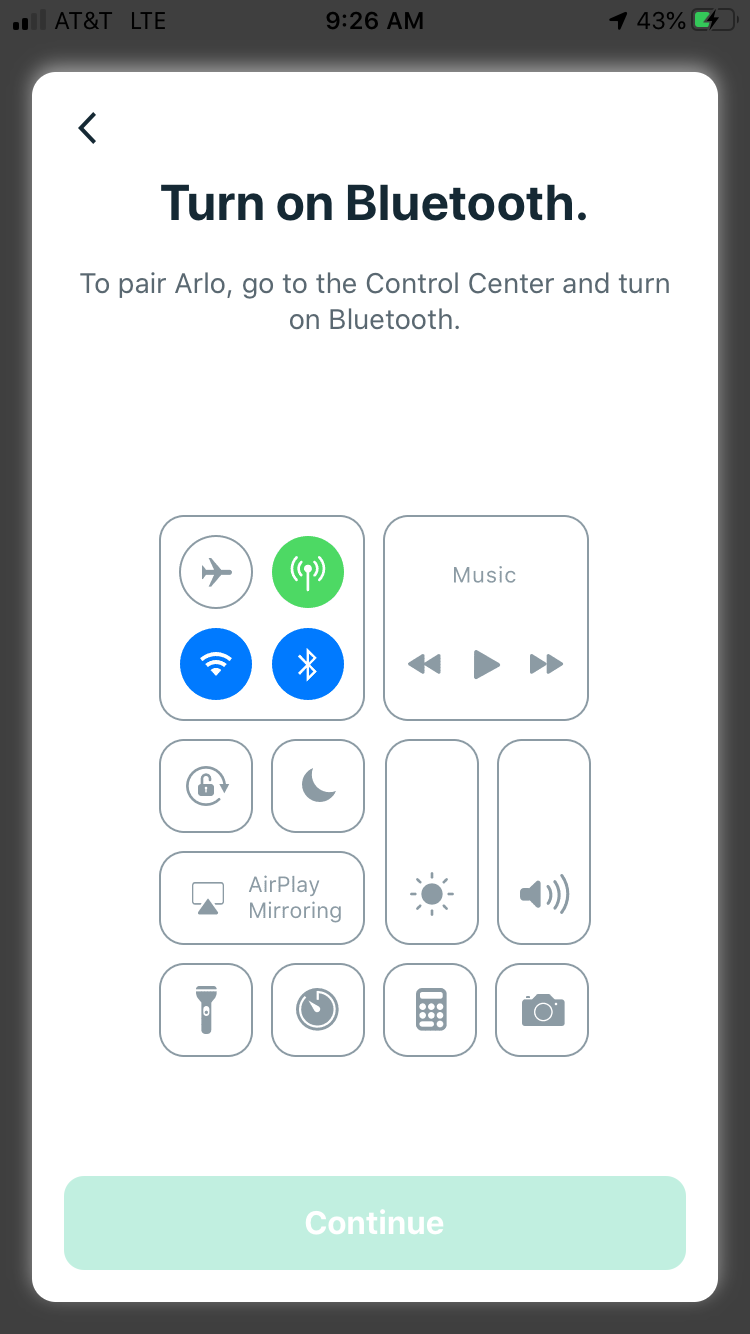The width and height of the screenshot is (750, 1334).
Task: Go back with the arrow icon
Action: (x=88, y=128)
